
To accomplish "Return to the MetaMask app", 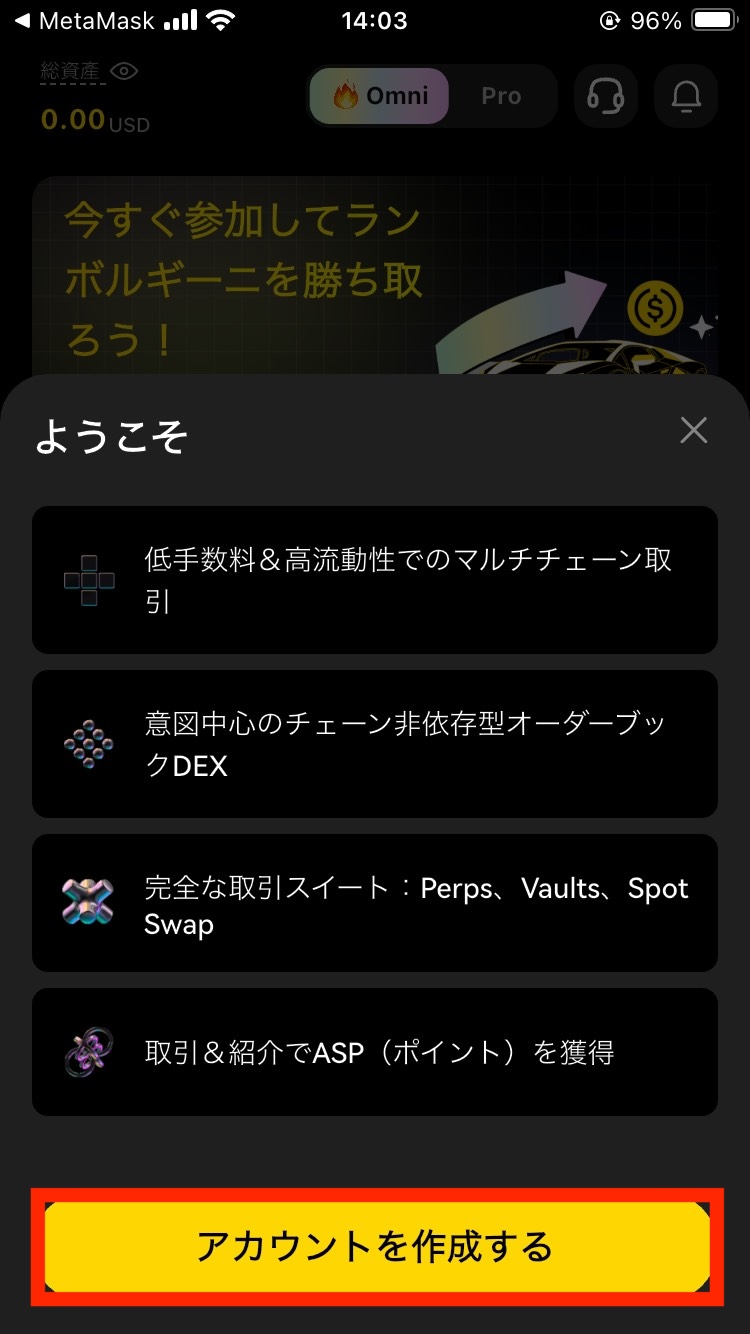I will 85,21.
